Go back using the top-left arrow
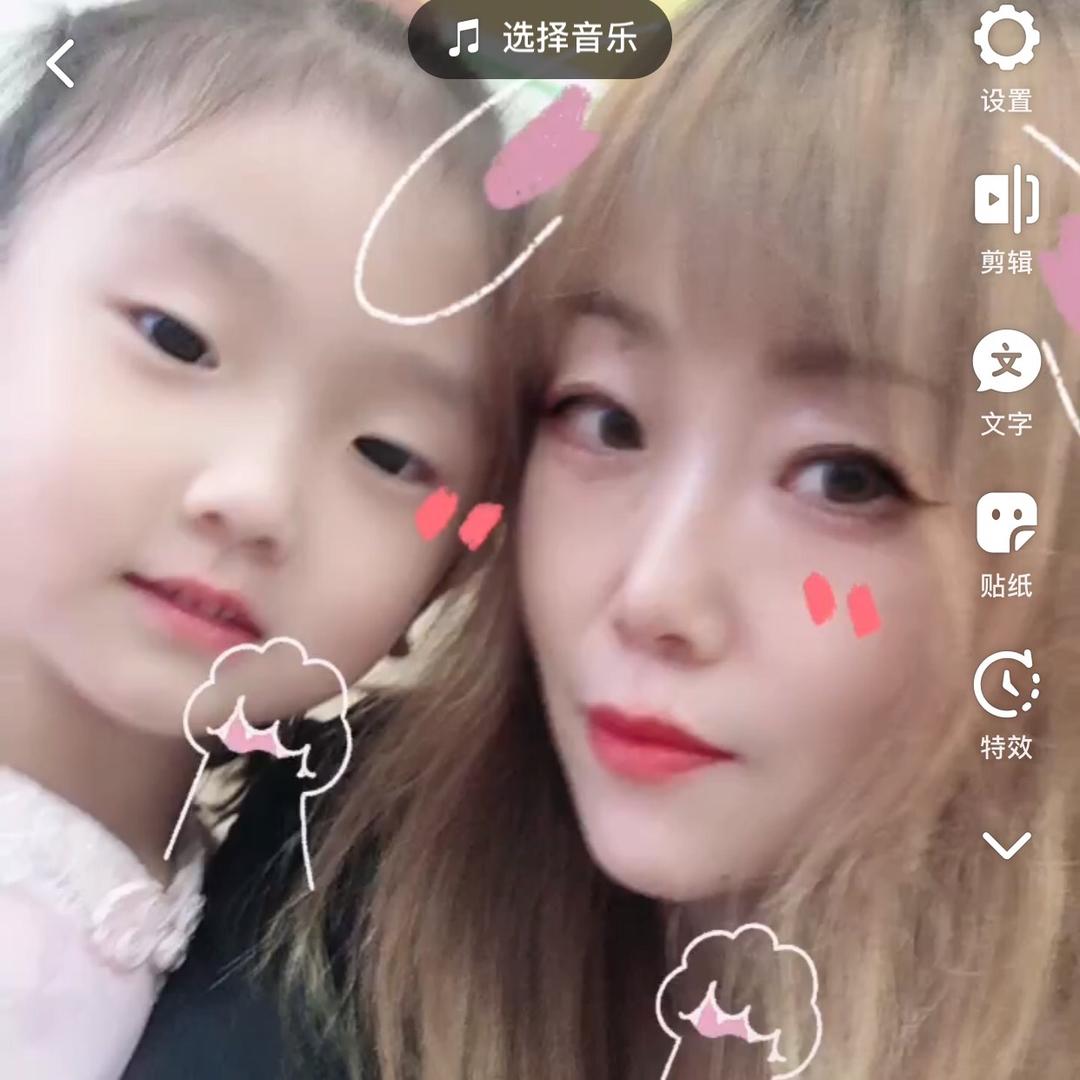1080x1080 pixels. pyautogui.click(x=61, y=65)
